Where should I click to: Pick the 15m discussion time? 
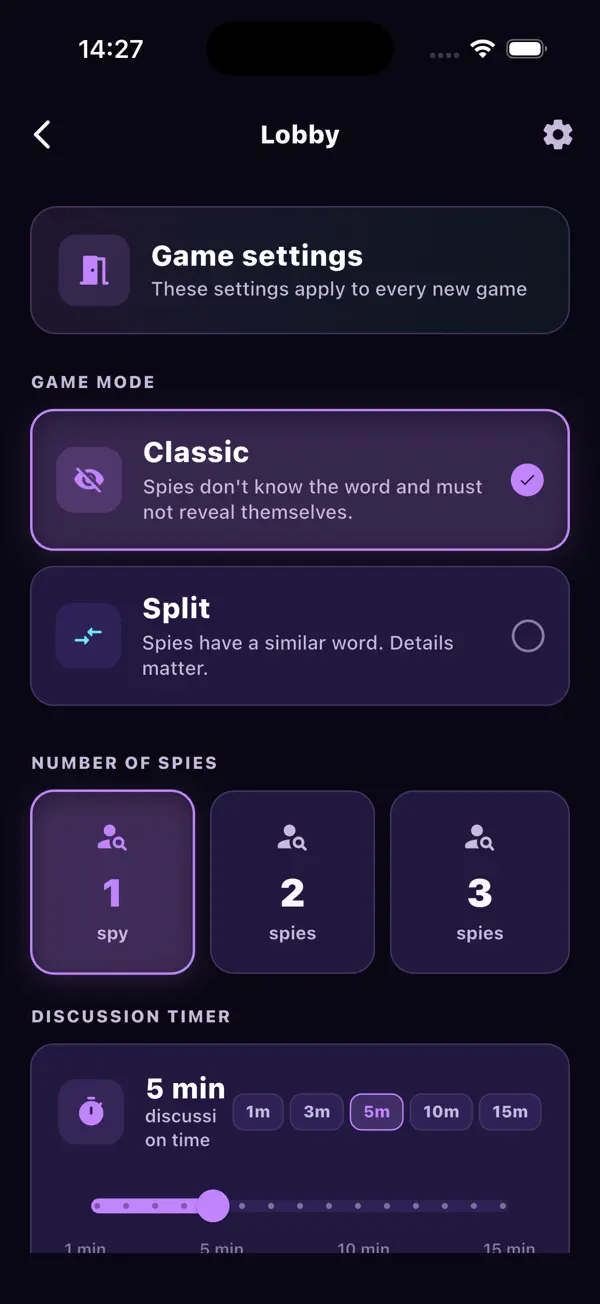pyautogui.click(x=510, y=1112)
